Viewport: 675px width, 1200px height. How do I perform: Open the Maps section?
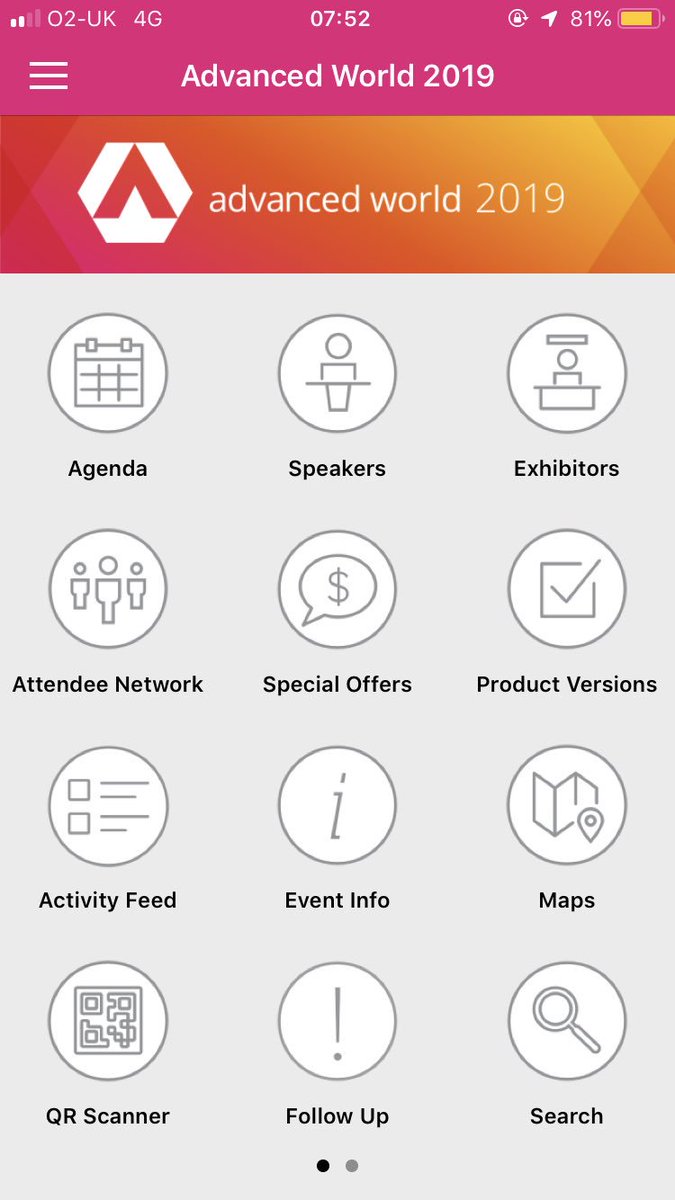point(567,805)
